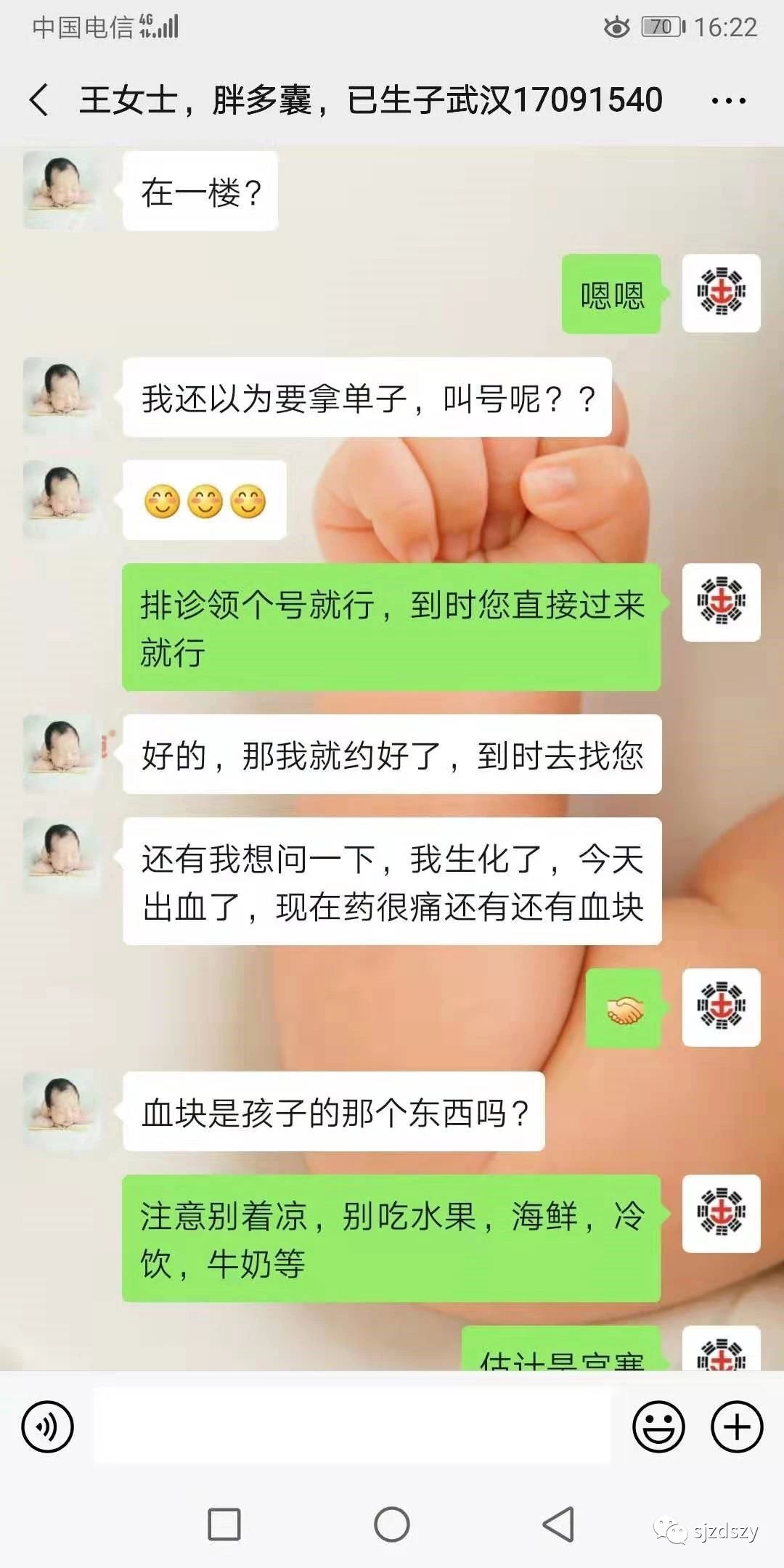Tap the system home button
This screenshot has height=1568, width=784.
coord(392,1524)
